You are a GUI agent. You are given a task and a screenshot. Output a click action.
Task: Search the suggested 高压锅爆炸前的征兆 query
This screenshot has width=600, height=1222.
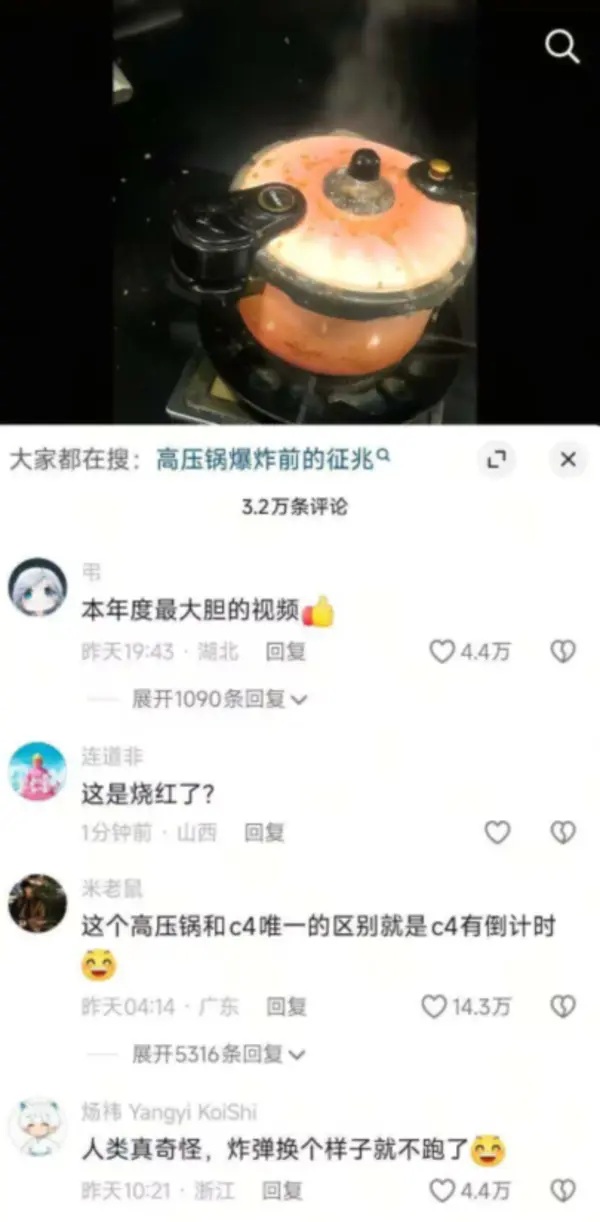[265, 459]
